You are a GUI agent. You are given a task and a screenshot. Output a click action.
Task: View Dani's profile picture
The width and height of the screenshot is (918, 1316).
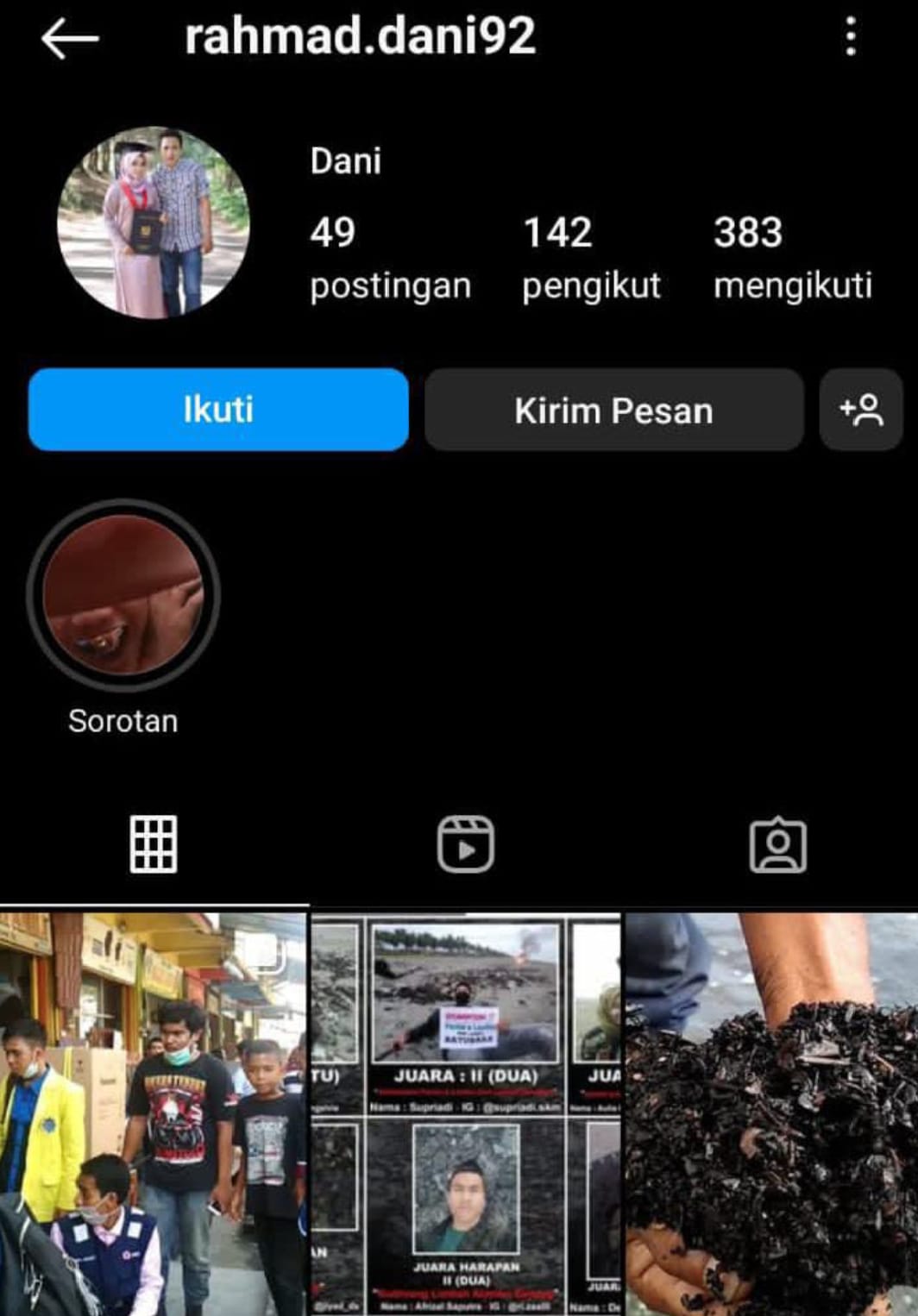[x=154, y=223]
